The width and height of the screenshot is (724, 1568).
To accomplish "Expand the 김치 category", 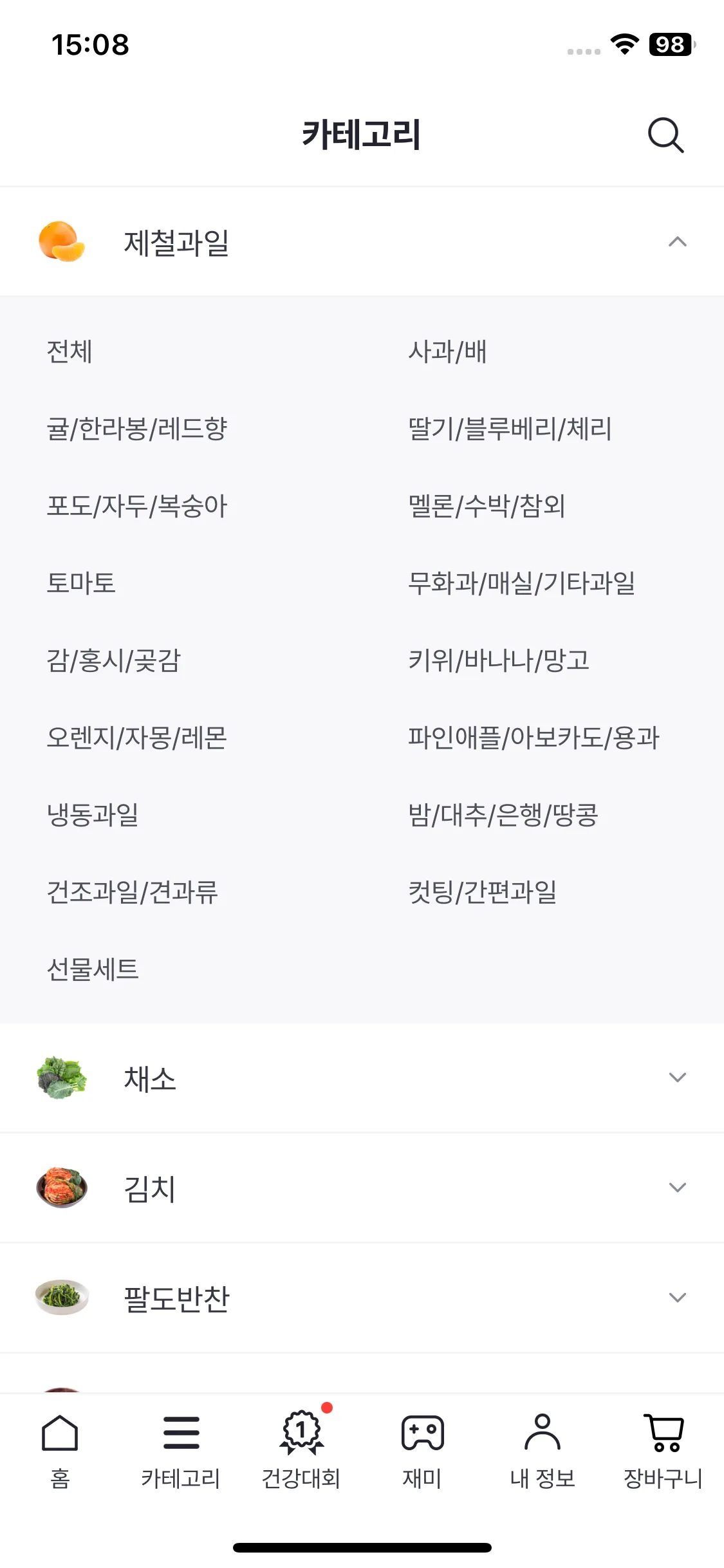I will (677, 1188).
